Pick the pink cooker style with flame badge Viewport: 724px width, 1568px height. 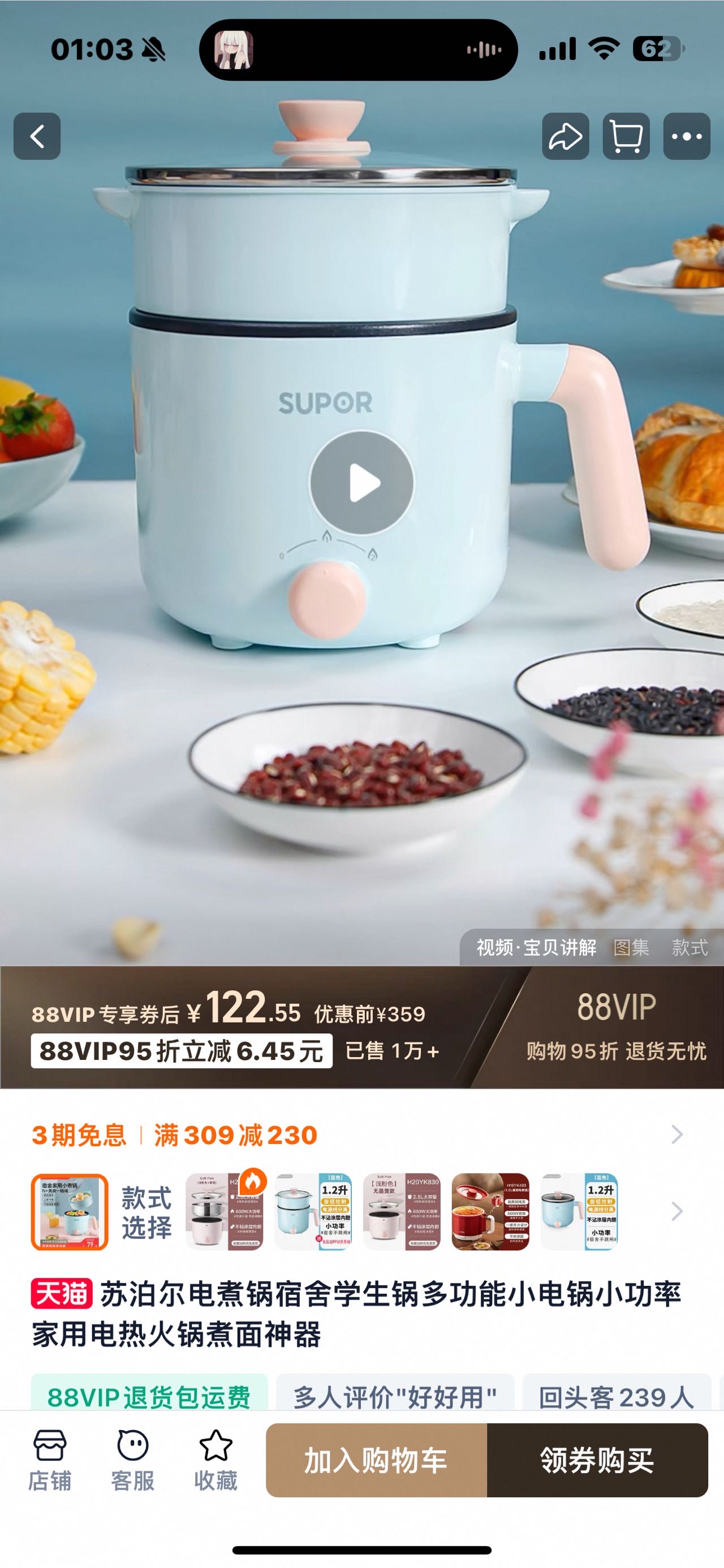click(x=224, y=1211)
